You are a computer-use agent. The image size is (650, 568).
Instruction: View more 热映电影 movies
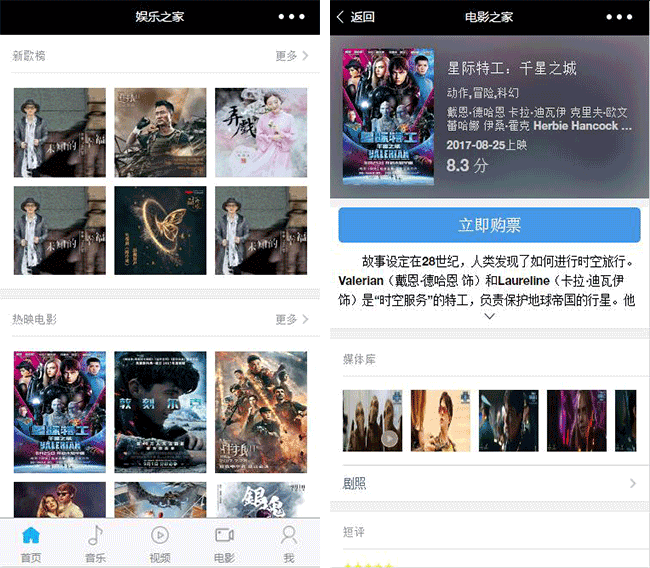click(x=291, y=320)
